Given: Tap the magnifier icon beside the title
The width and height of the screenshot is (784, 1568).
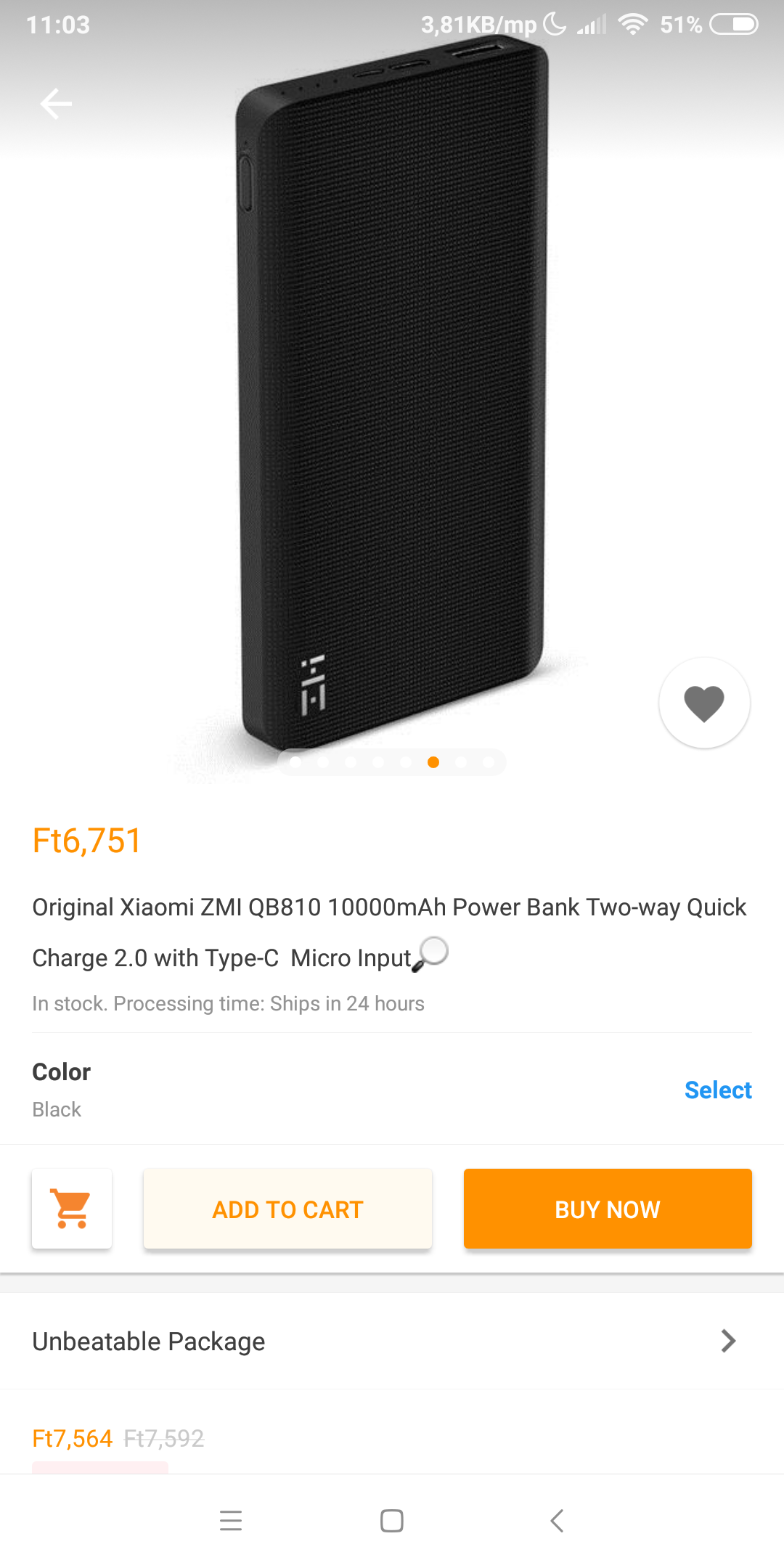Looking at the screenshot, I should tap(431, 953).
